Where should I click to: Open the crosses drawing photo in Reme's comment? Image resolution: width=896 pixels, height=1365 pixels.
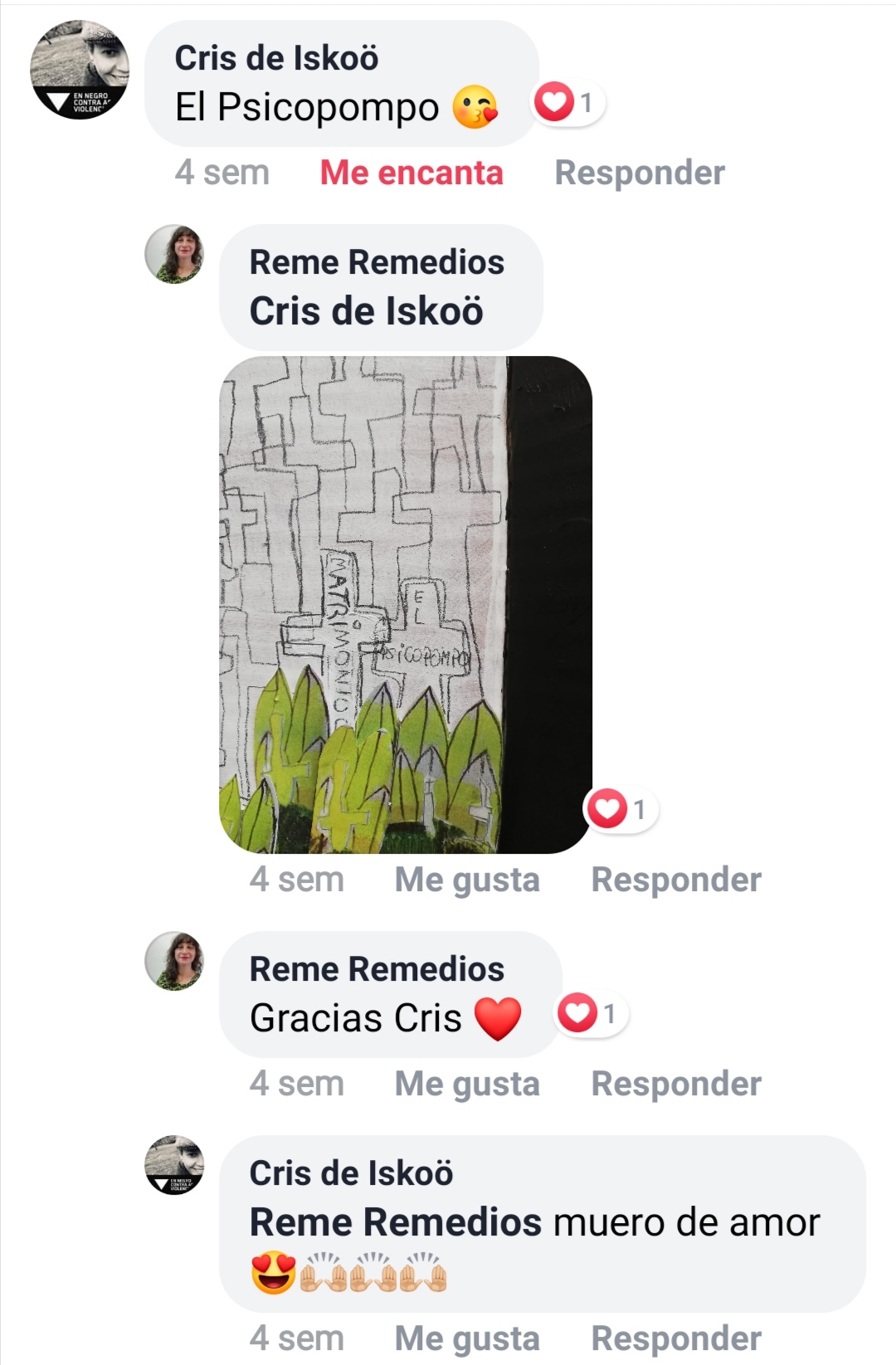[x=405, y=604]
